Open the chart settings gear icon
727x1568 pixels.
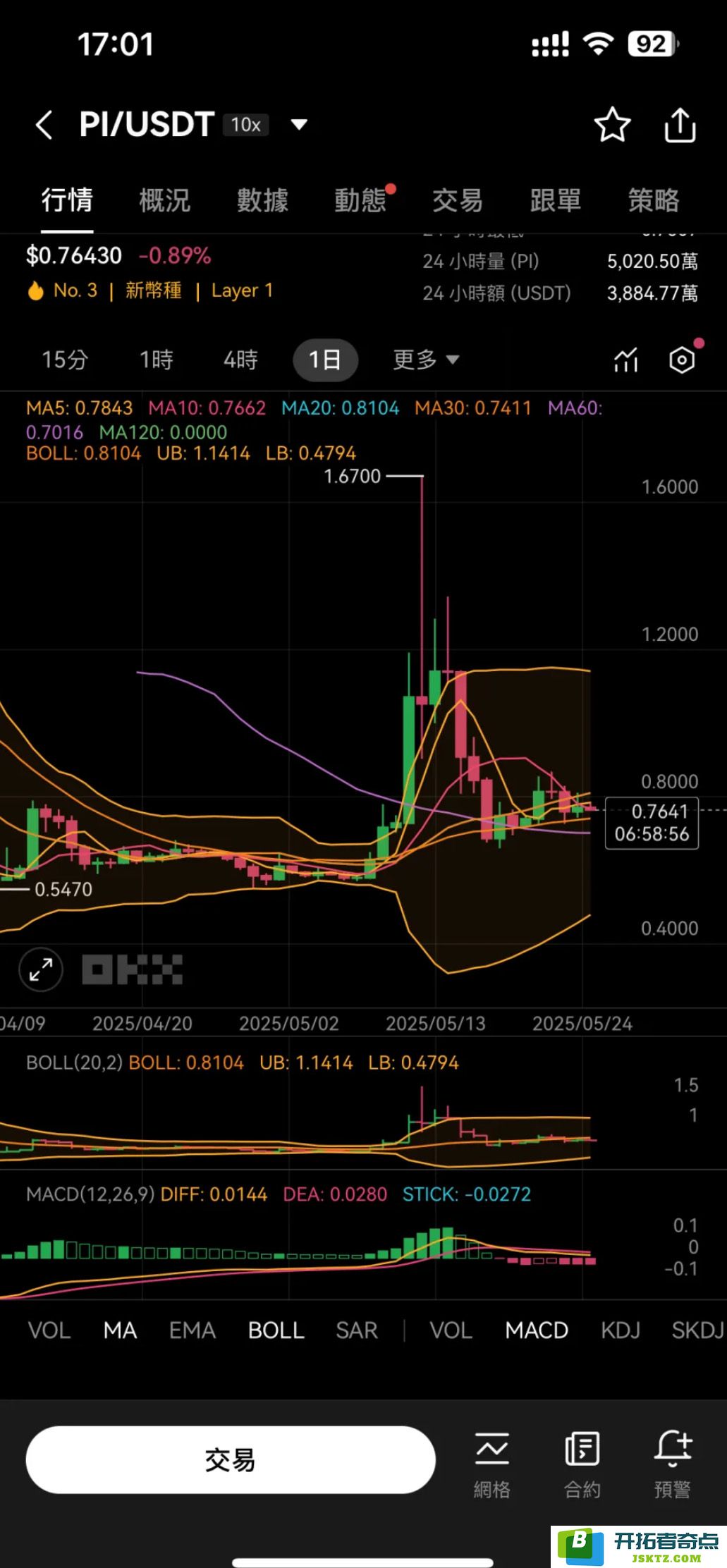pos(682,360)
